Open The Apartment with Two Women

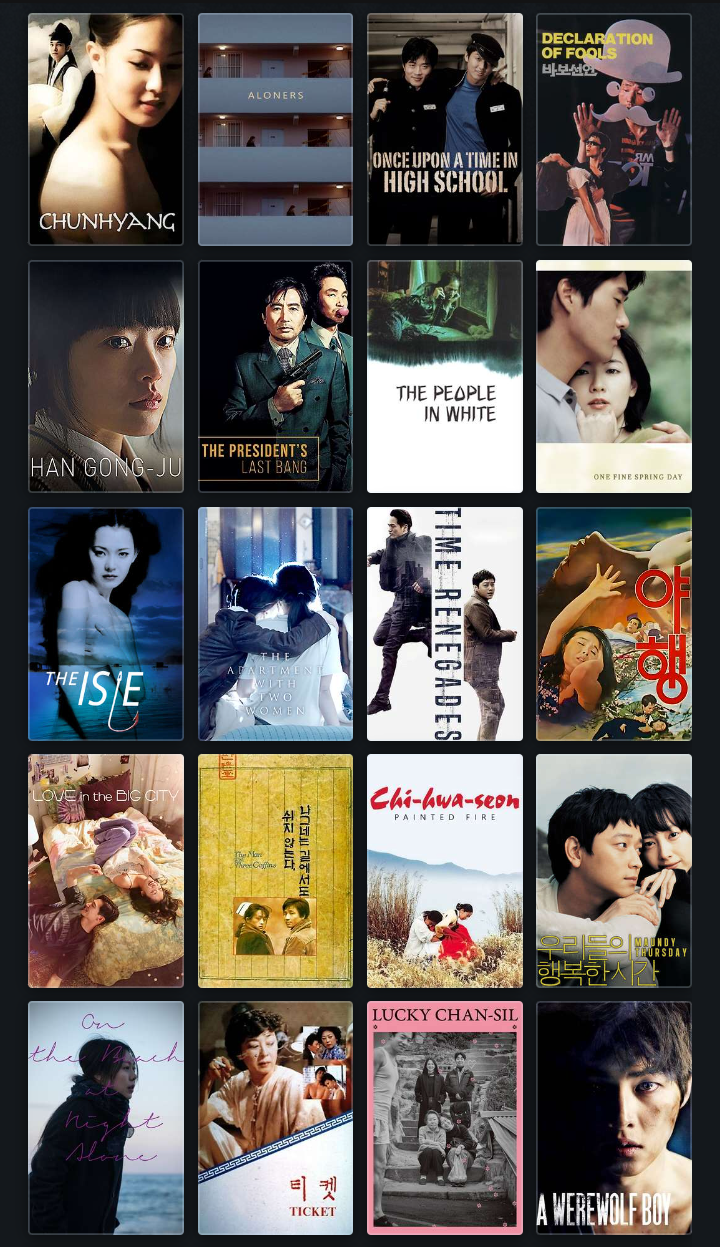tap(276, 624)
